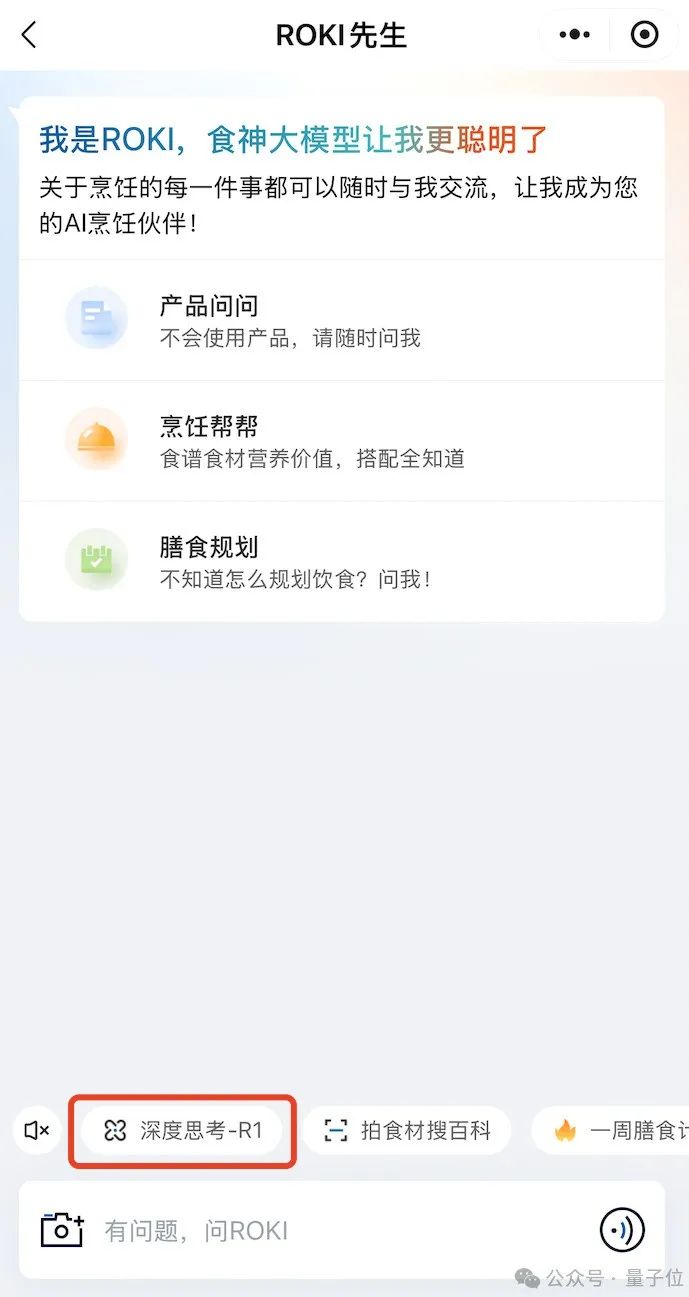Go back with the top-left arrow
Viewport: 689px width, 1297px height.
point(29,35)
